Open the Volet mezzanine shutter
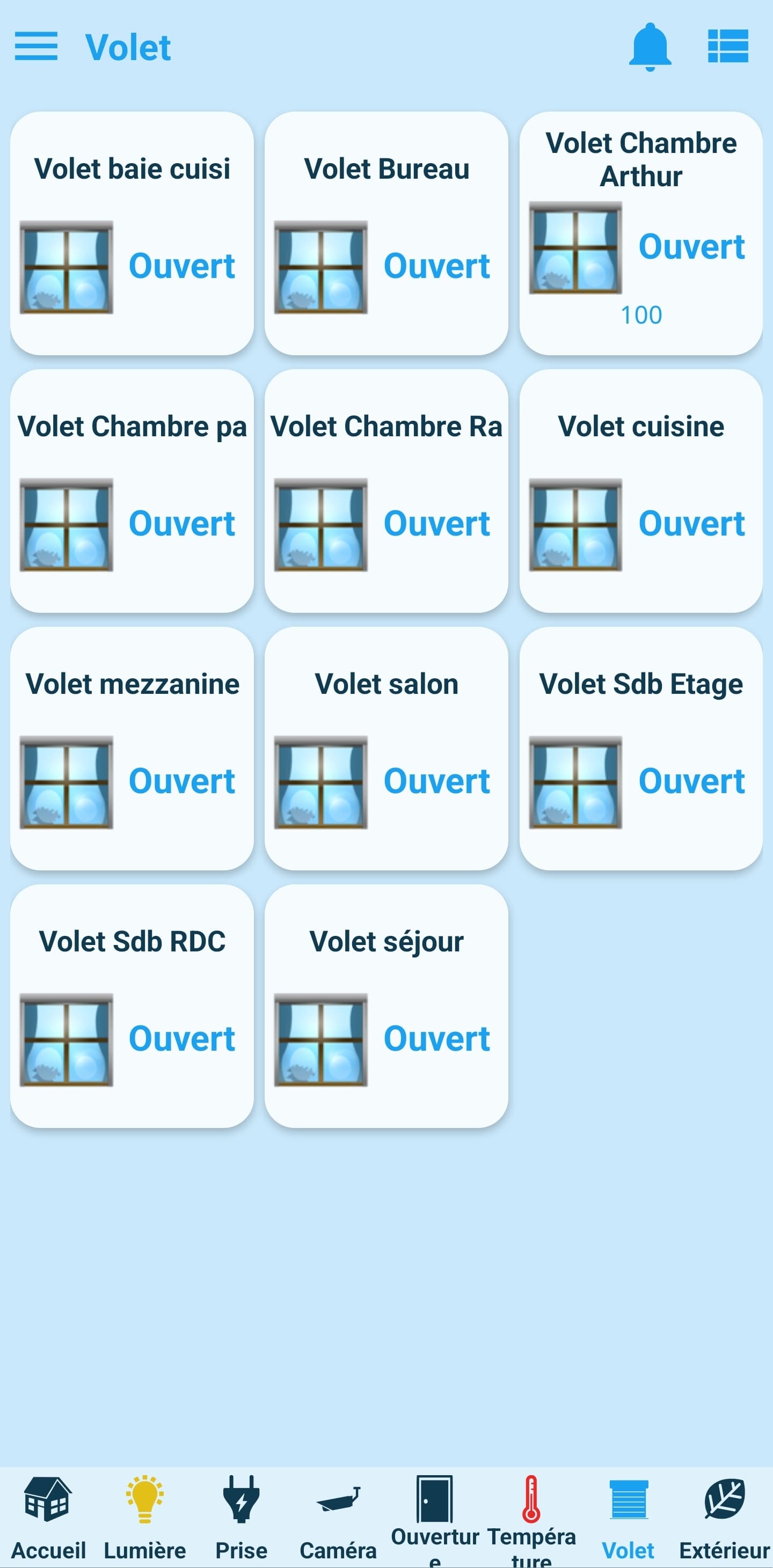 [132, 748]
